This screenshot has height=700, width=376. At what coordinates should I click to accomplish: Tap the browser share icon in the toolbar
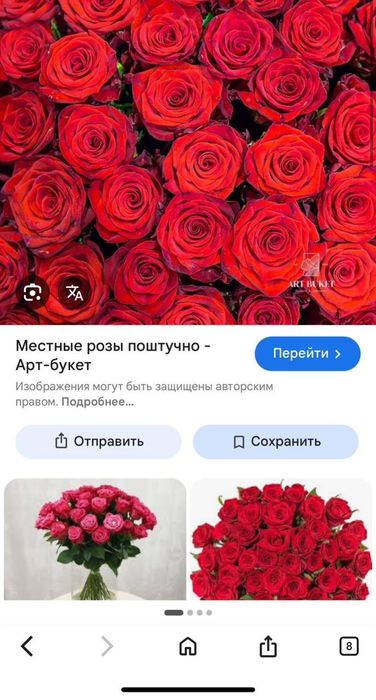(268, 646)
